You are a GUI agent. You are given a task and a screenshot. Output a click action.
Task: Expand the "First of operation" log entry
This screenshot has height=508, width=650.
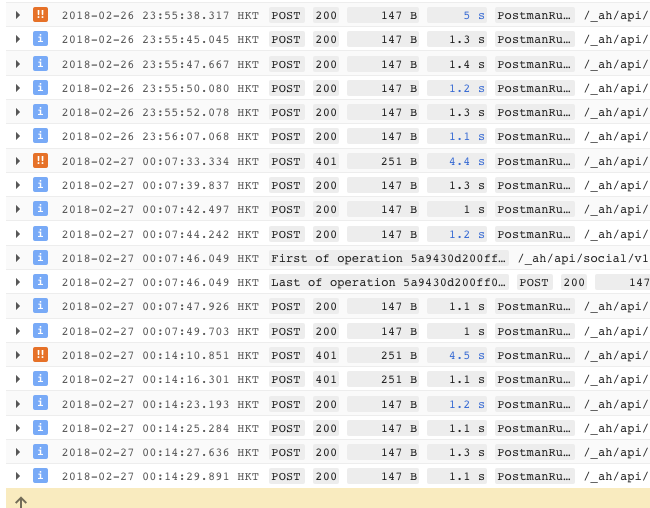[x=18, y=258]
